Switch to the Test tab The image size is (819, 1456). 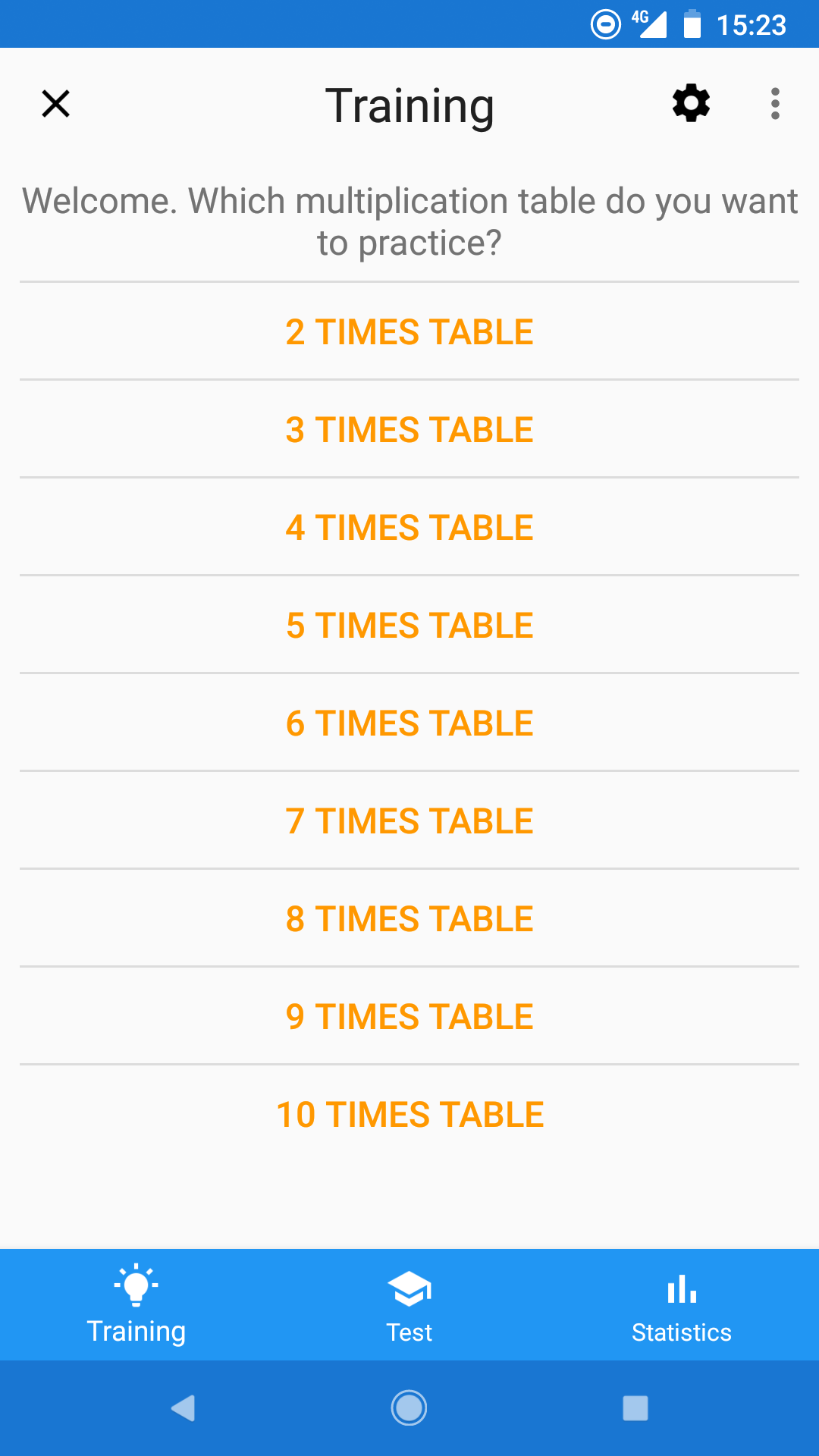tap(409, 1304)
